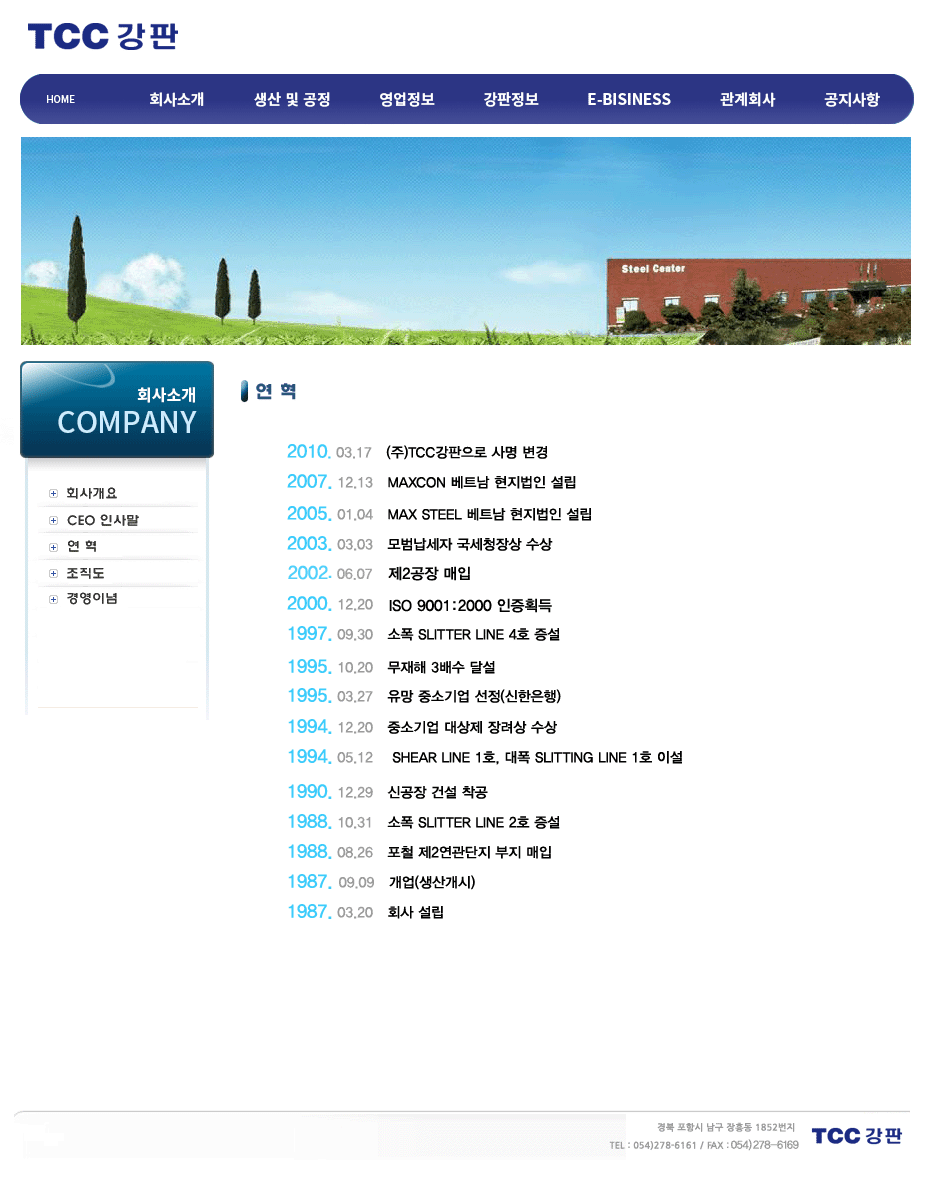Open the 강판정보 section
This screenshot has height=1201, width=936.
tap(511, 99)
